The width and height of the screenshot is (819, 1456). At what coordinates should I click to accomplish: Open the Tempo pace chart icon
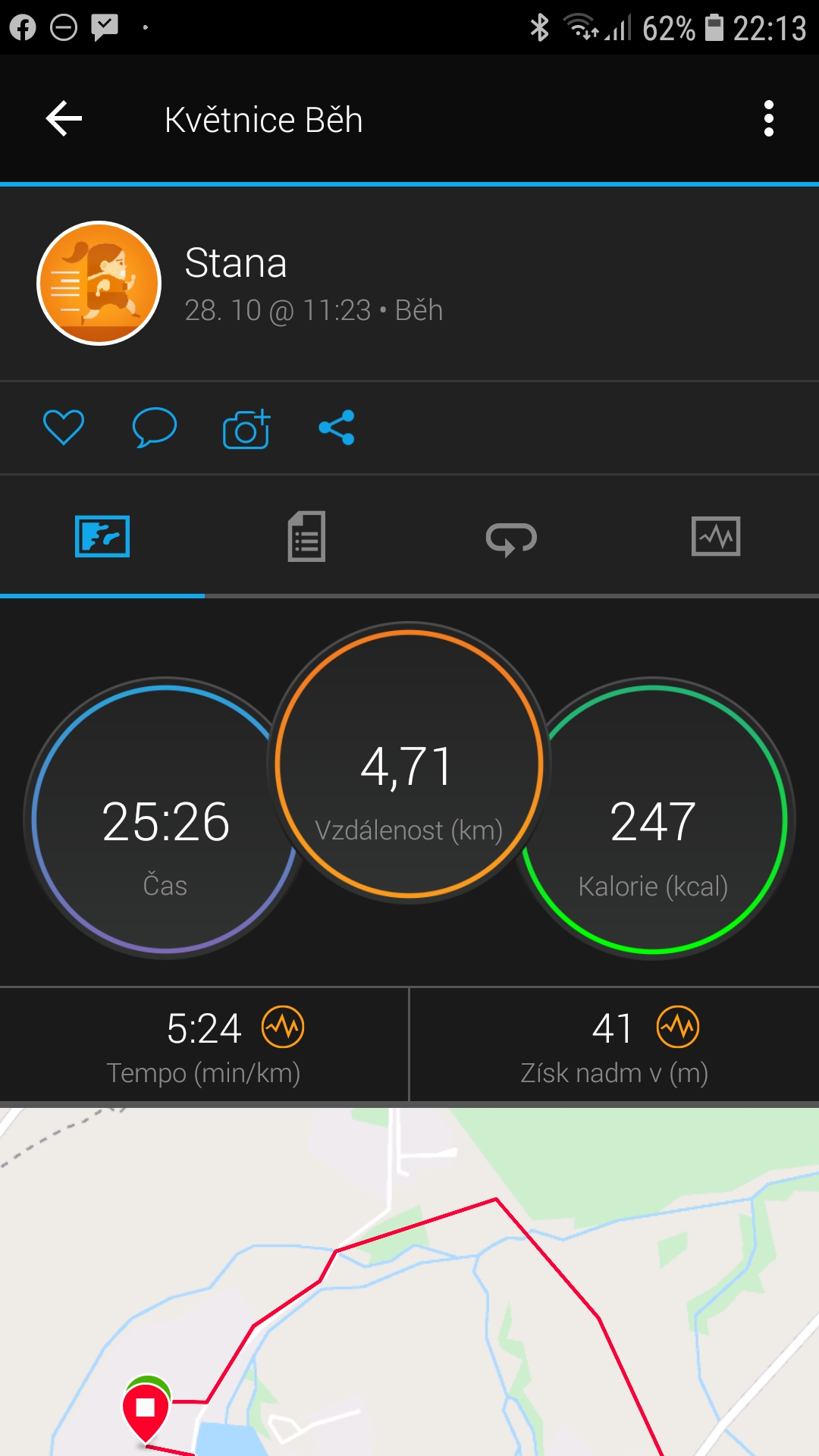click(283, 1028)
